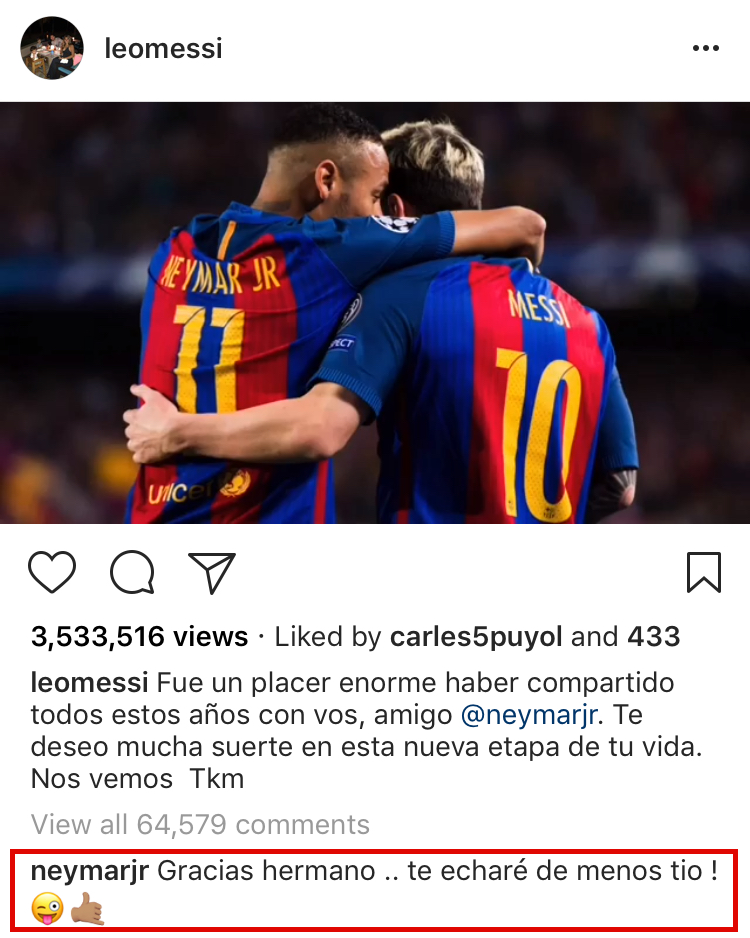Open leomessi's profile picture

click(52, 48)
